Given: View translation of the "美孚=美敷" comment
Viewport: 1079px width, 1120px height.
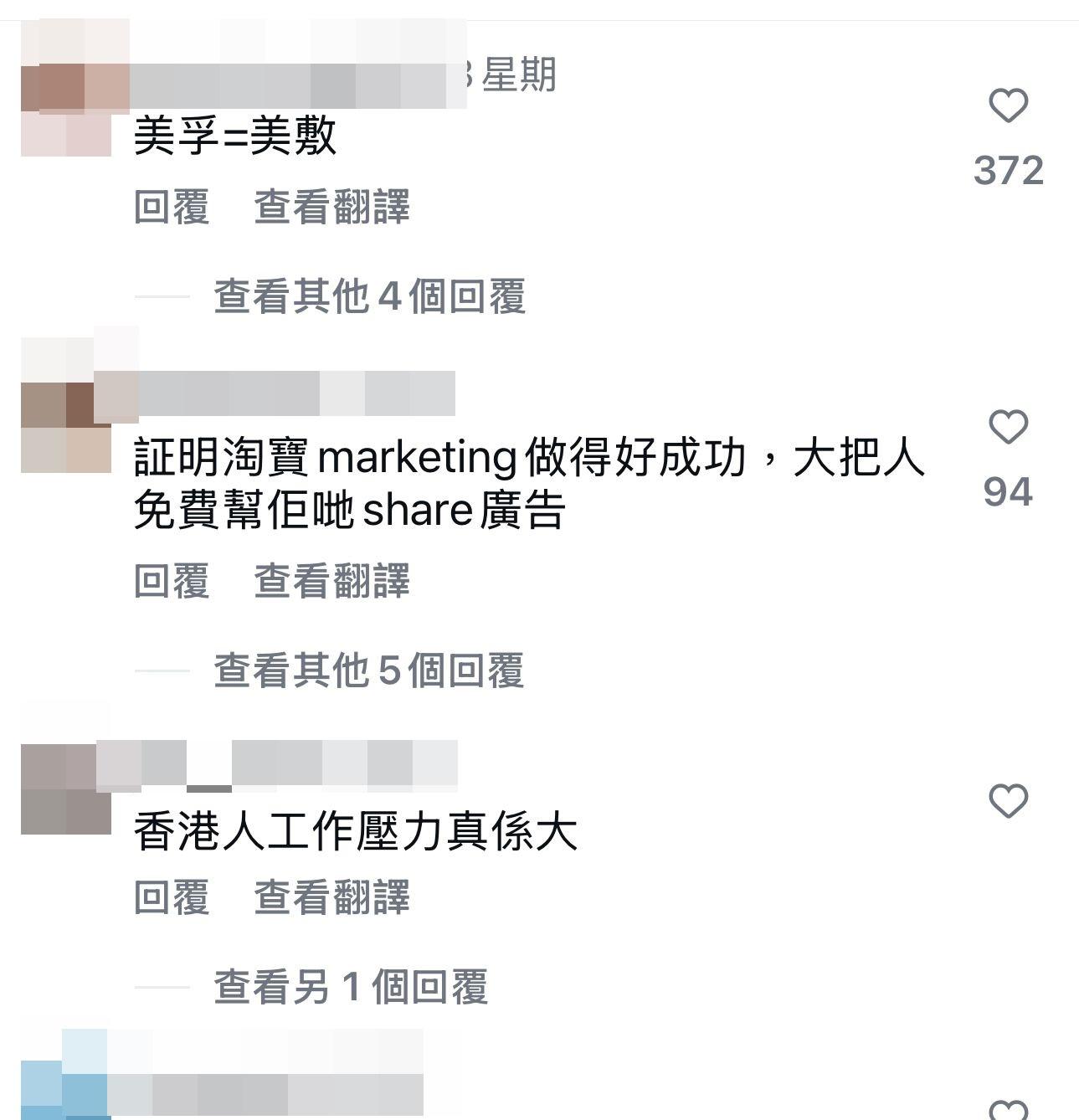Looking at the screenshot, I should pos(333,207).
